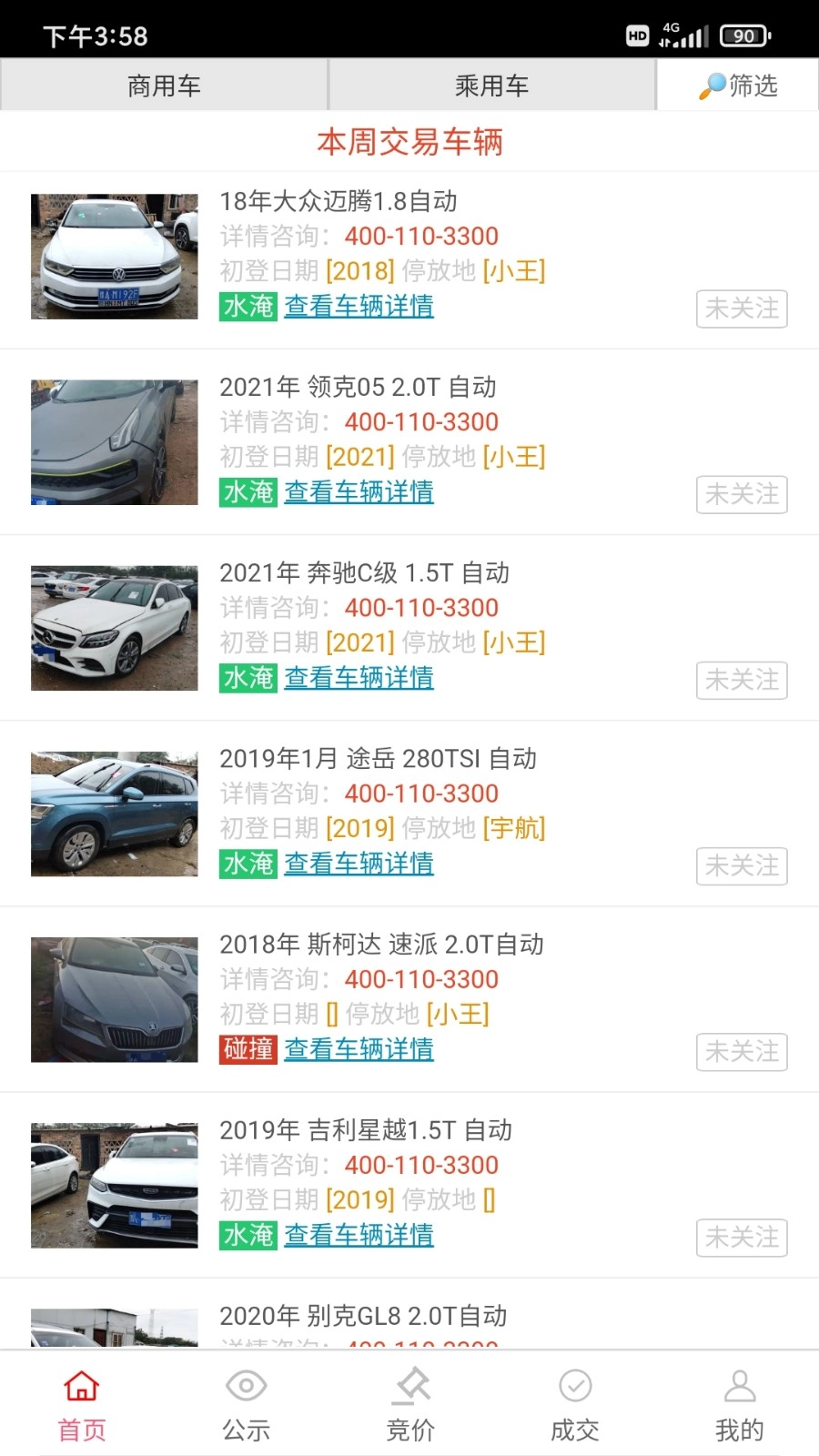Open the 成交 tab
This screenshot has width=819, height=1456.
pyautogui.click(x=574, y=1405)
